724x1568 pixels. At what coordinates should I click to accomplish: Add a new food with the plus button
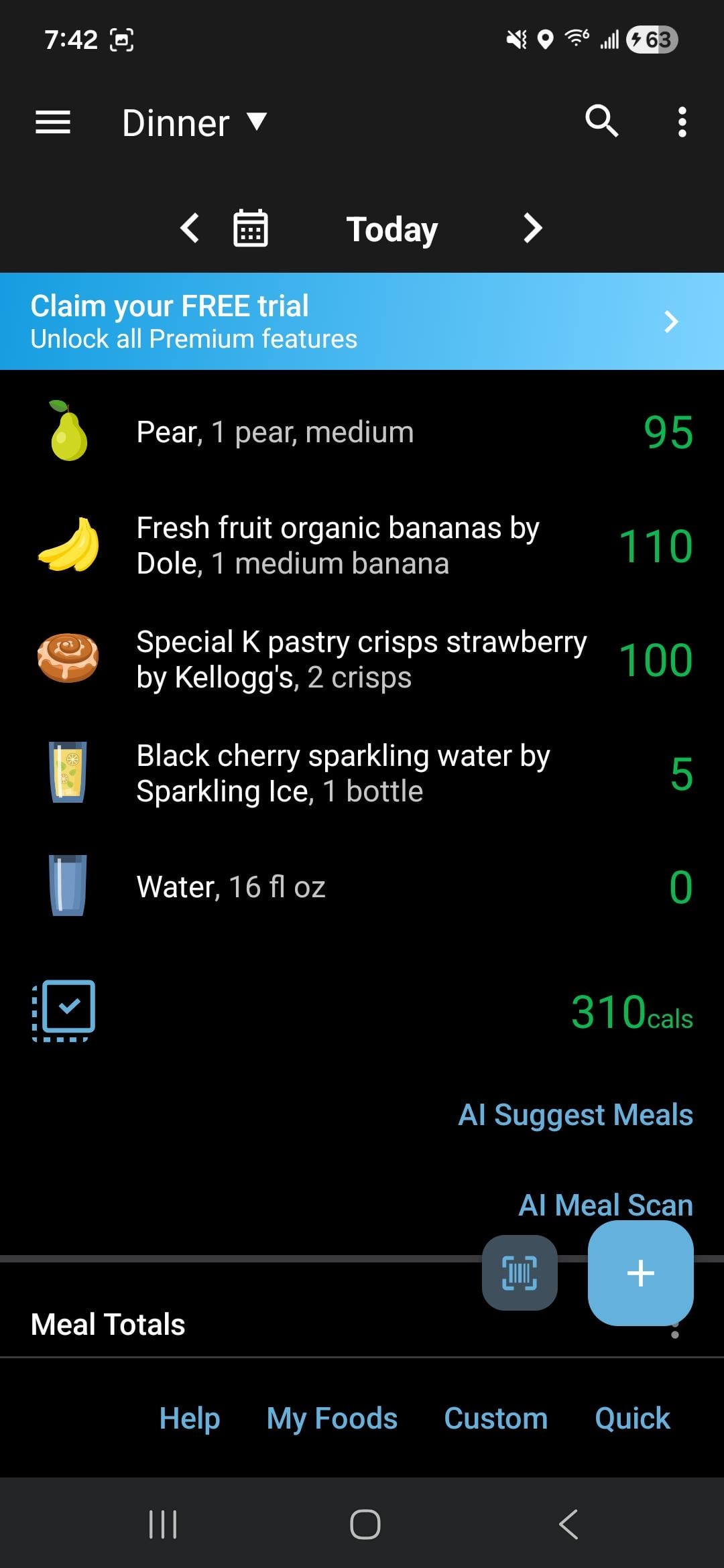point(640,1272)
